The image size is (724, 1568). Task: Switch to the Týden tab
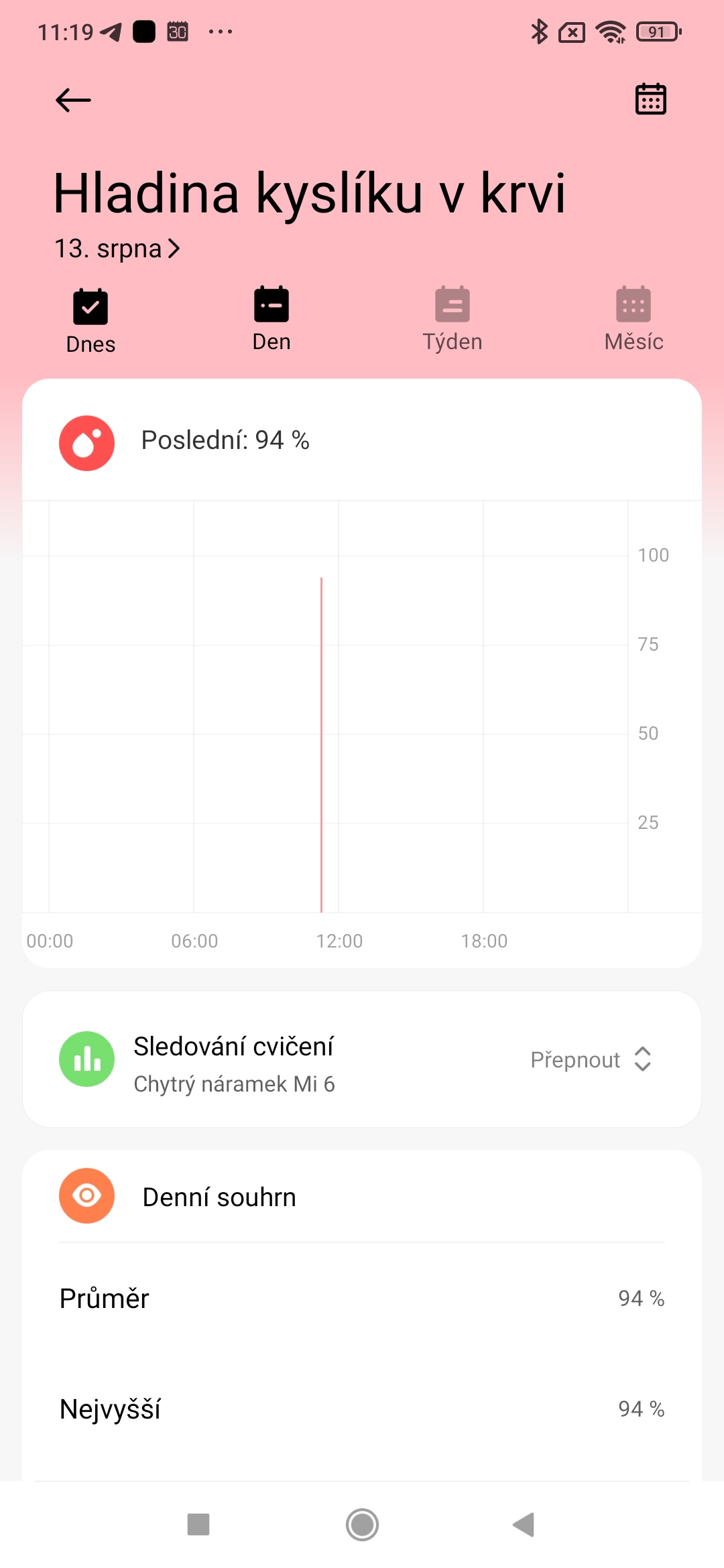pos(452,320)
